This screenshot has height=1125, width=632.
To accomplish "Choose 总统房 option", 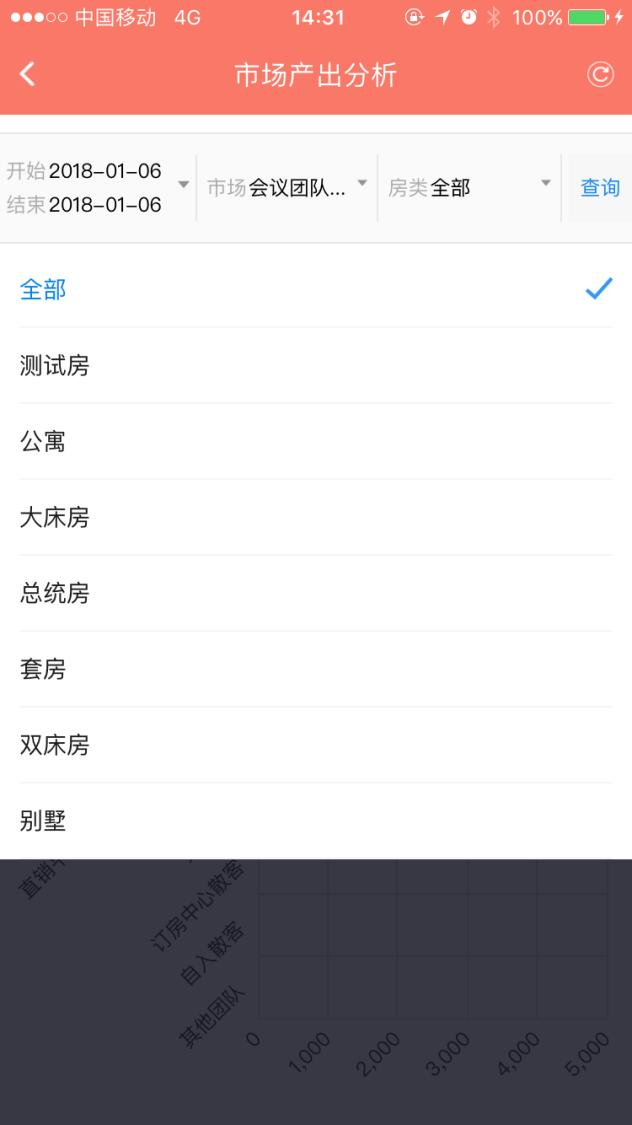I will coord(316,593).
